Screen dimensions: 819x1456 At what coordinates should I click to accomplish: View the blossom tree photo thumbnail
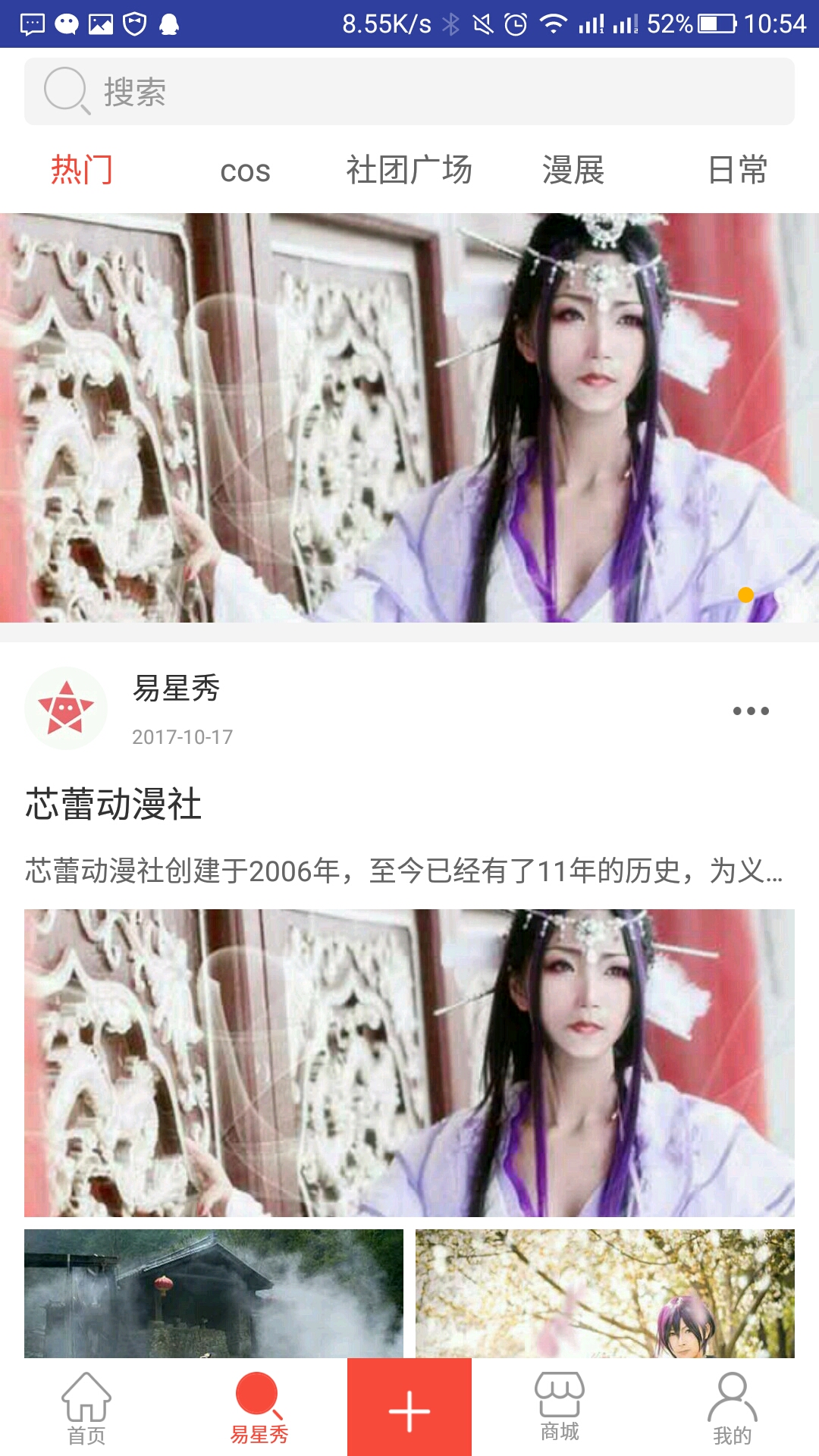(x=605, y=1293)
